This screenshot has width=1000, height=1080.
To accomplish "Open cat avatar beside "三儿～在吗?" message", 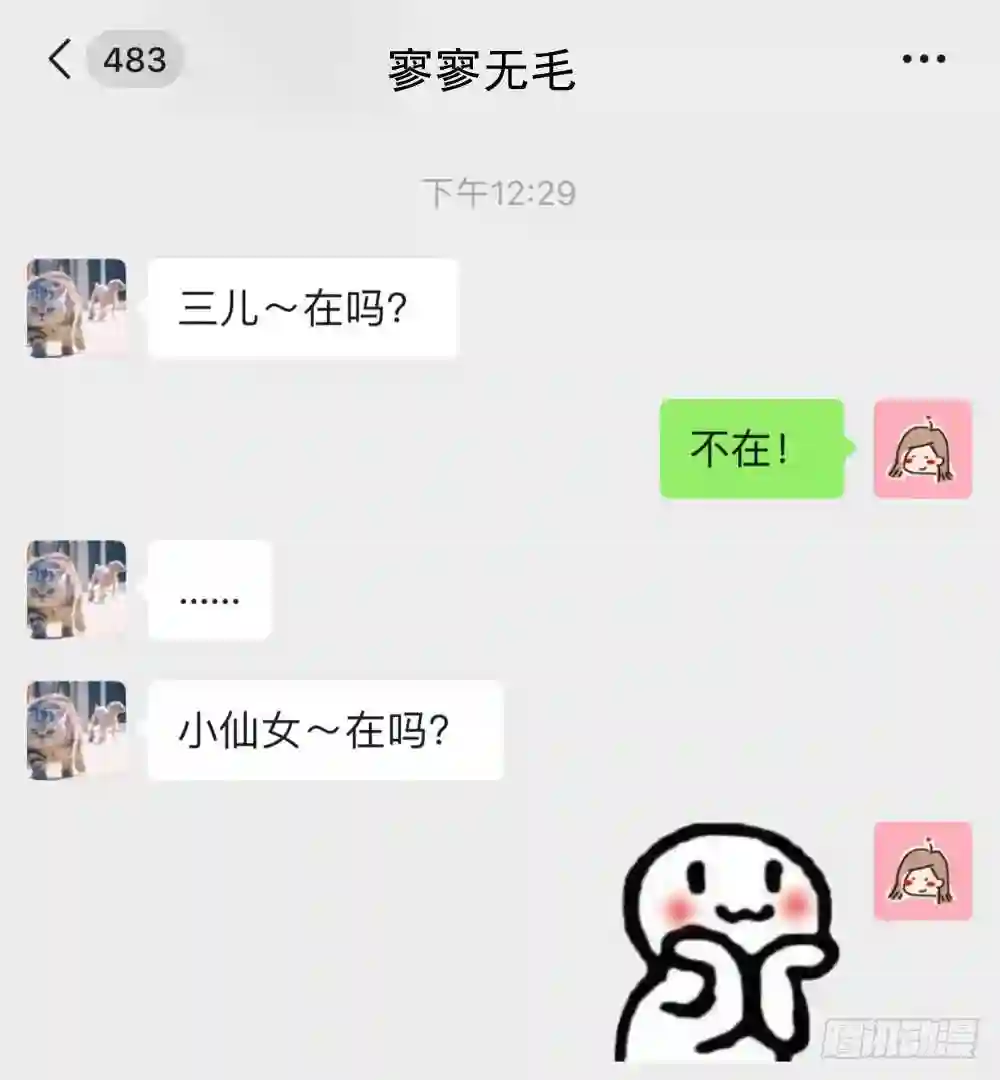I will point(77,308).
